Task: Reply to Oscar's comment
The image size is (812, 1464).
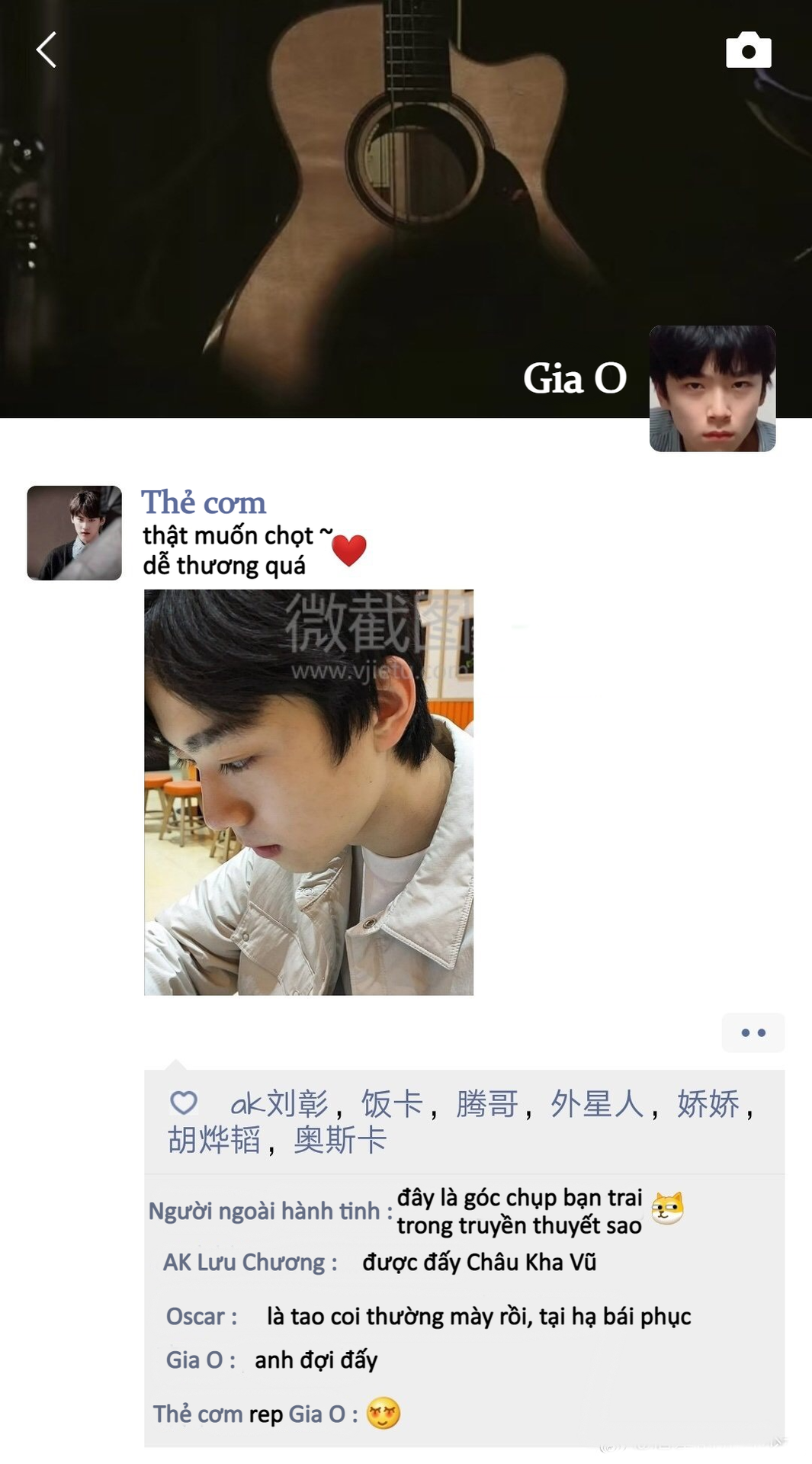Action: click(478, 1316)
